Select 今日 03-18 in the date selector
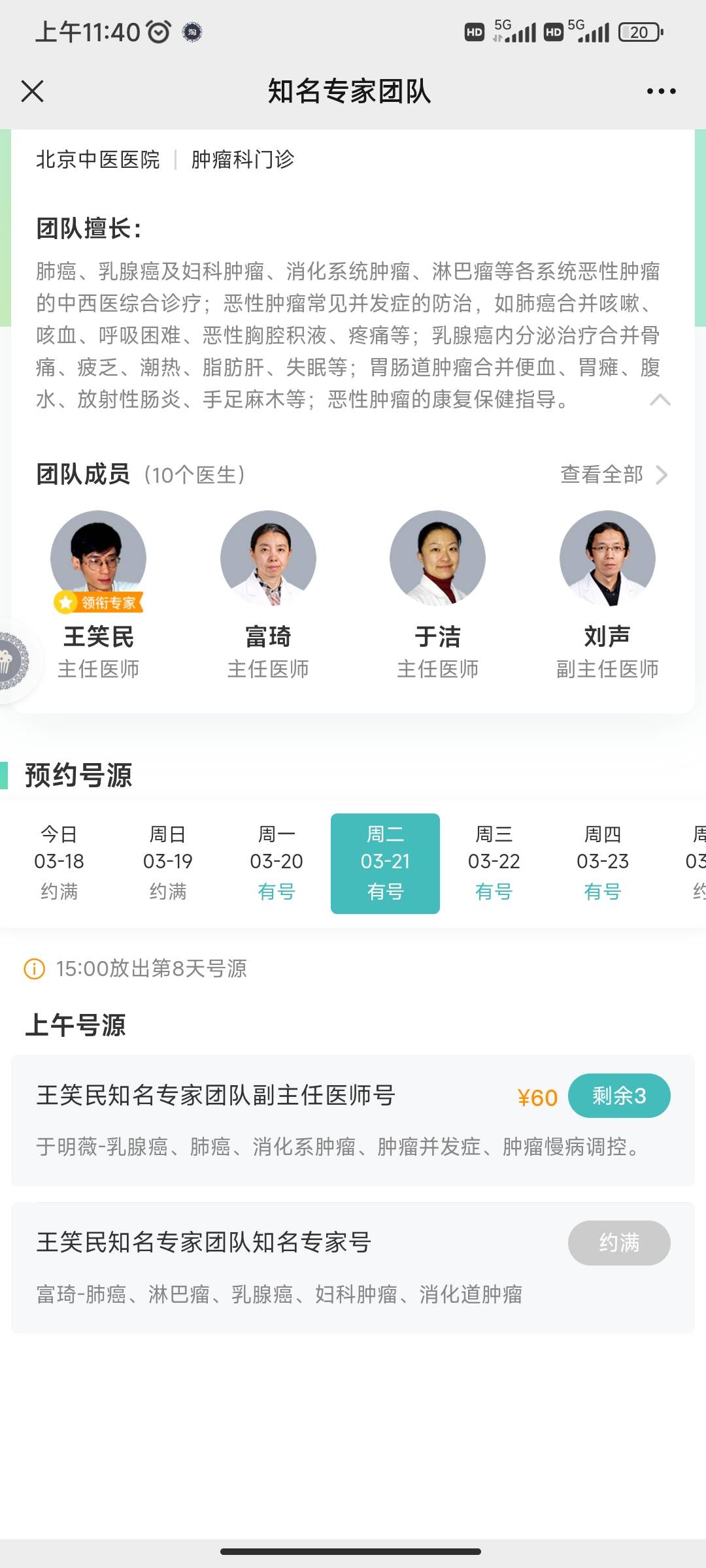The height and width of the screenshot is (1568, 706). 59,862
